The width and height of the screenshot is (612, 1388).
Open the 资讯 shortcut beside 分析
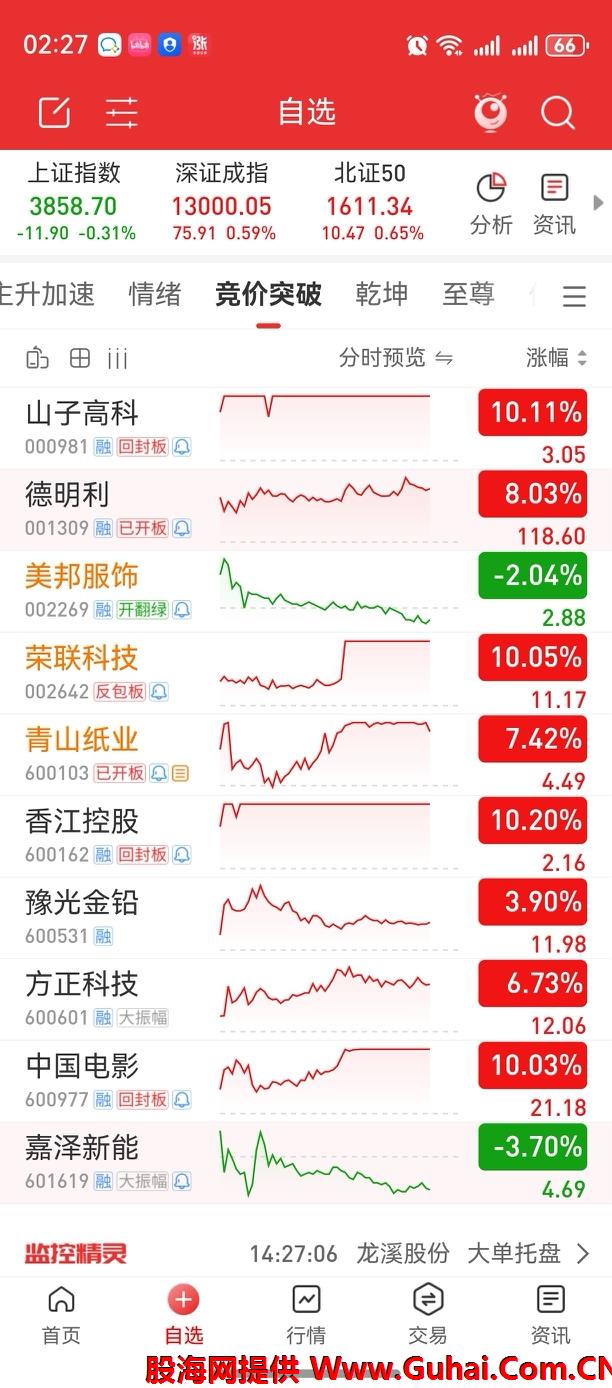(554, 205)
